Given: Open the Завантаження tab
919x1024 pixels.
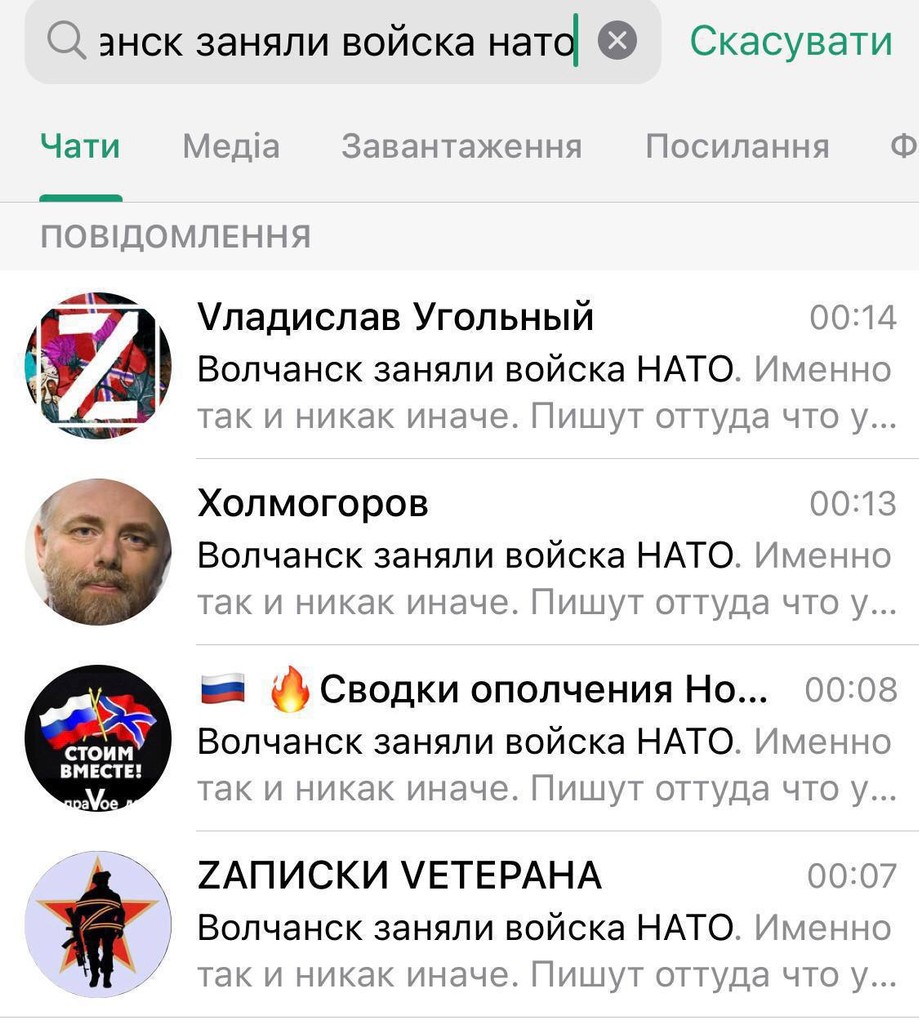Looking at the screenshot, I should 462,146.
